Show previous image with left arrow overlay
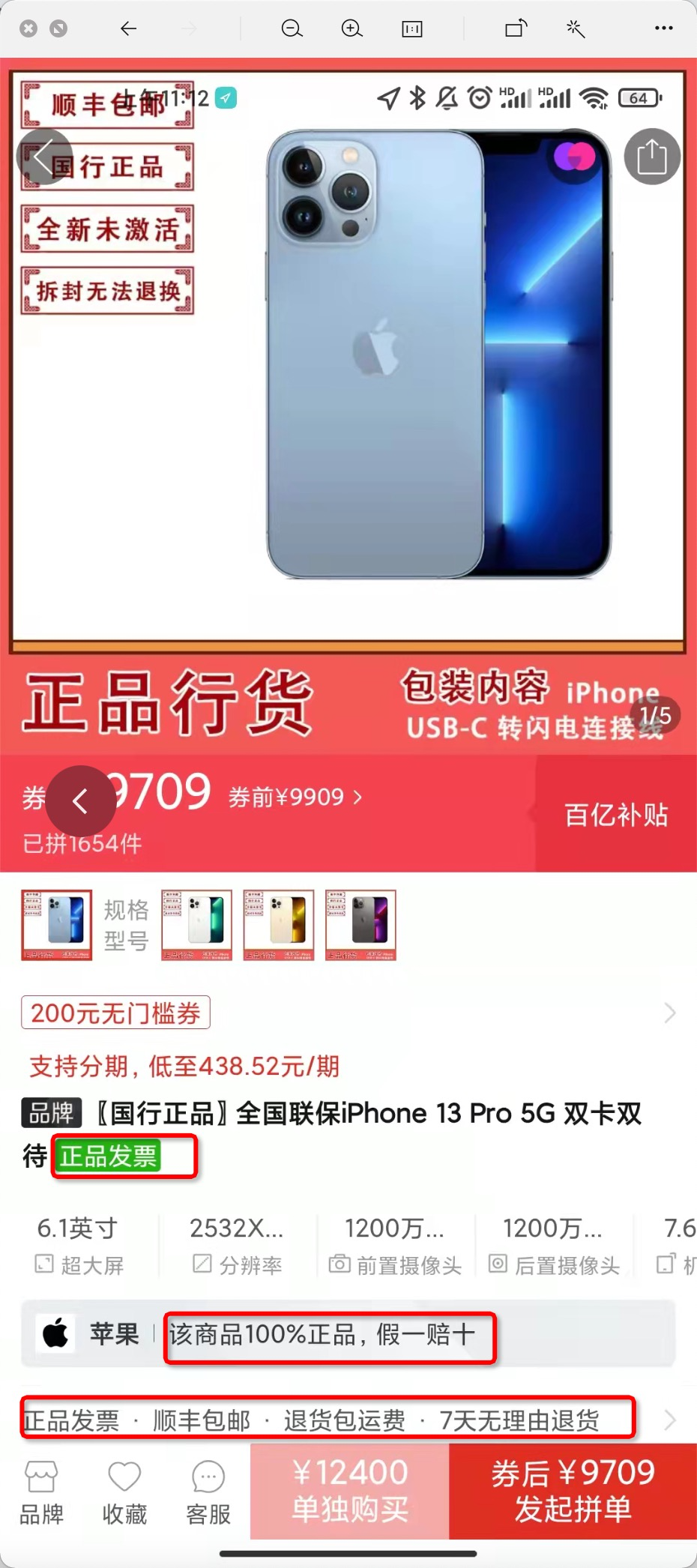697x1568 pixels. click(81, 801)
